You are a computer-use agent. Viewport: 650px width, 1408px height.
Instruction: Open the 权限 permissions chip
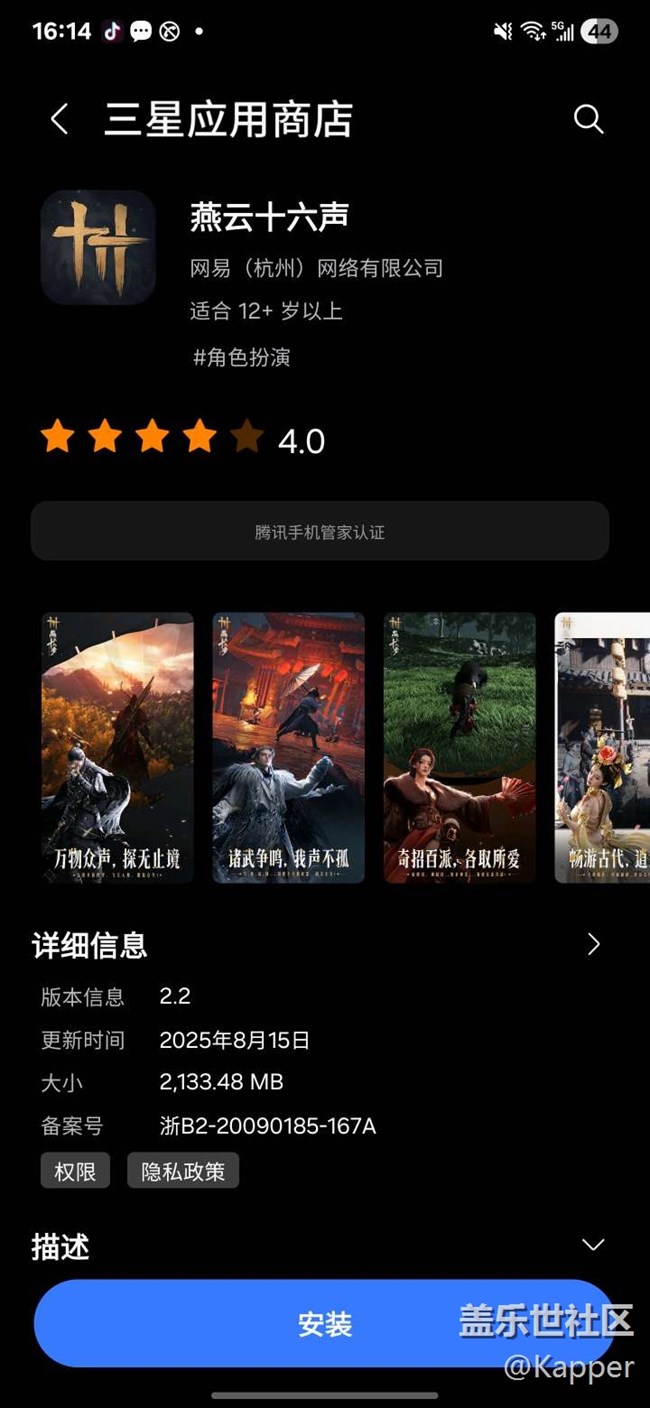(75, 1171)
